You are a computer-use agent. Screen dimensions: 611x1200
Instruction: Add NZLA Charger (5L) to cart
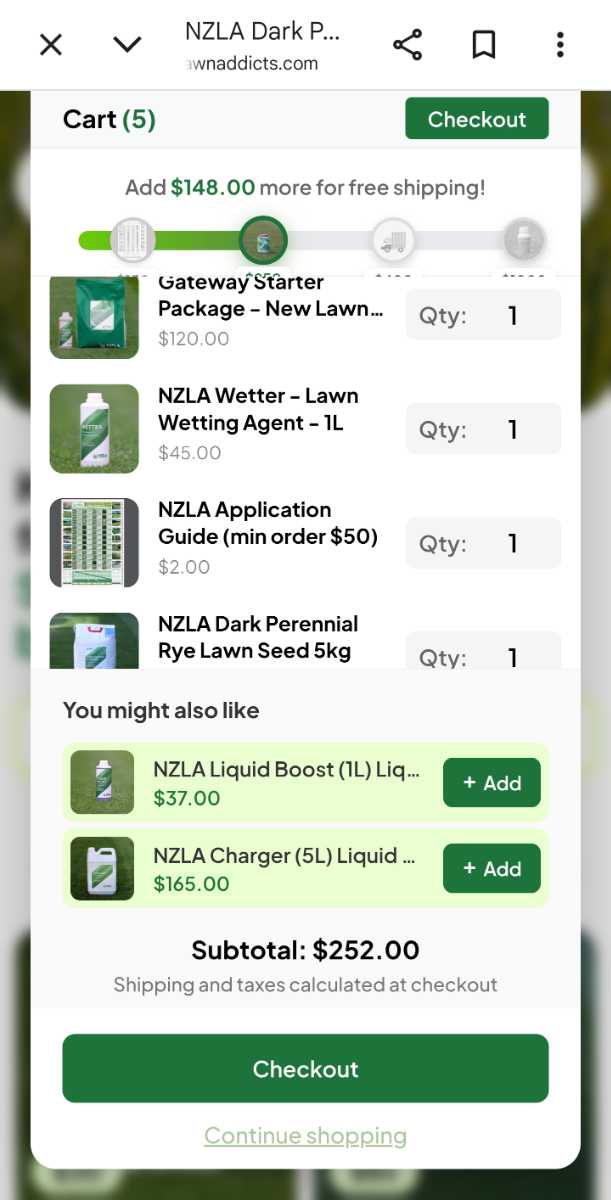click(491, 869)
